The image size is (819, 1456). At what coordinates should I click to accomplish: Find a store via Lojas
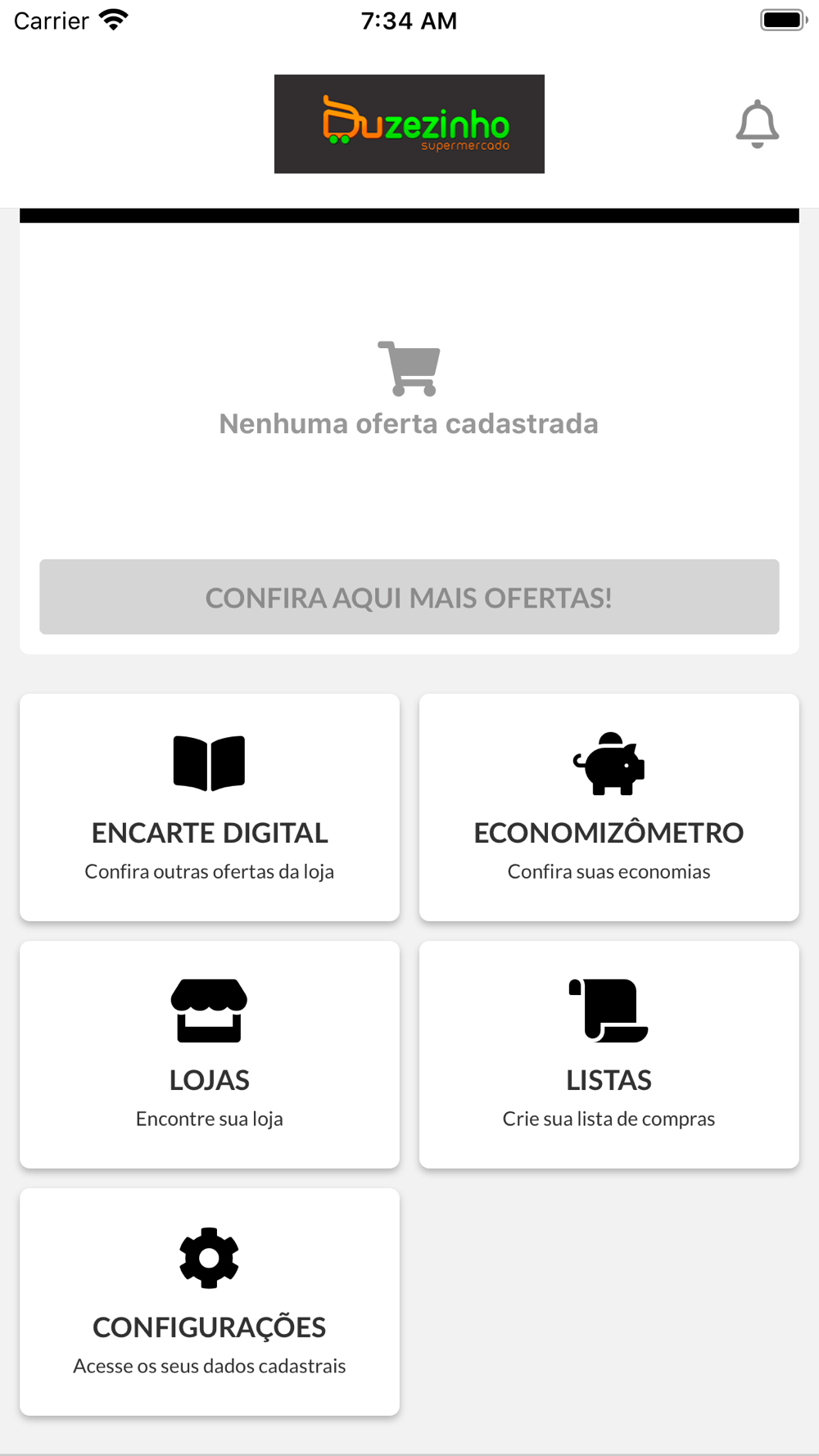click(210, 1055)
